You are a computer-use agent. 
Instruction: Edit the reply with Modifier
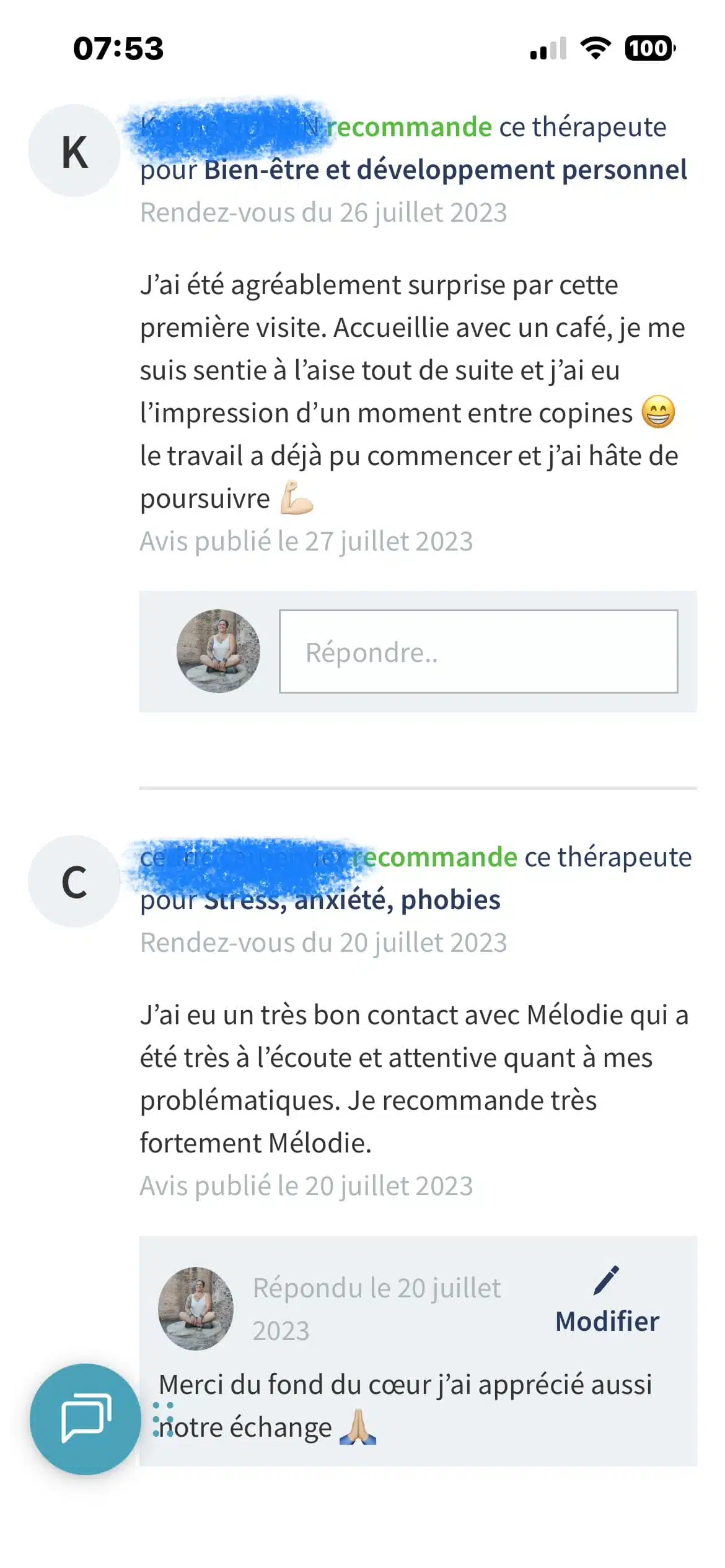607,1303
